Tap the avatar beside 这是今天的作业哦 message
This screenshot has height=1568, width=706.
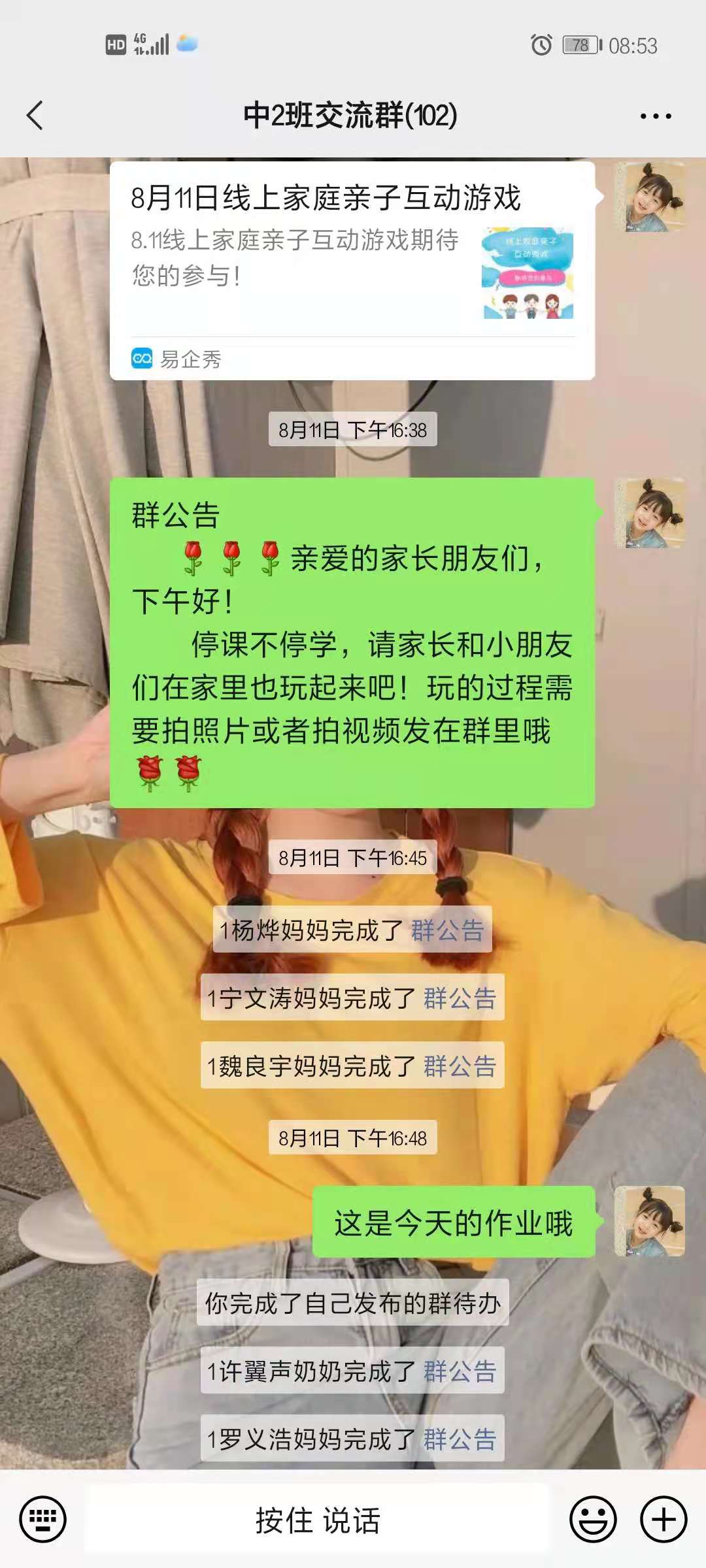[x=650, y=1221]
